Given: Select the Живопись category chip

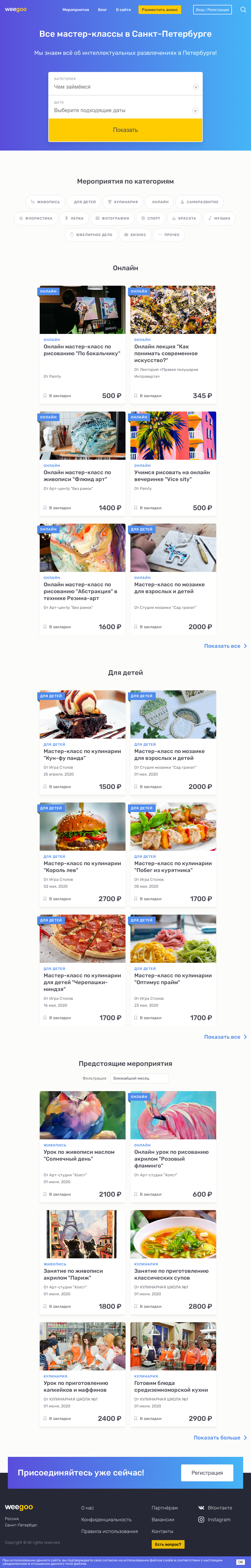Looking at the screenshot, I should (x=45, y=202).
